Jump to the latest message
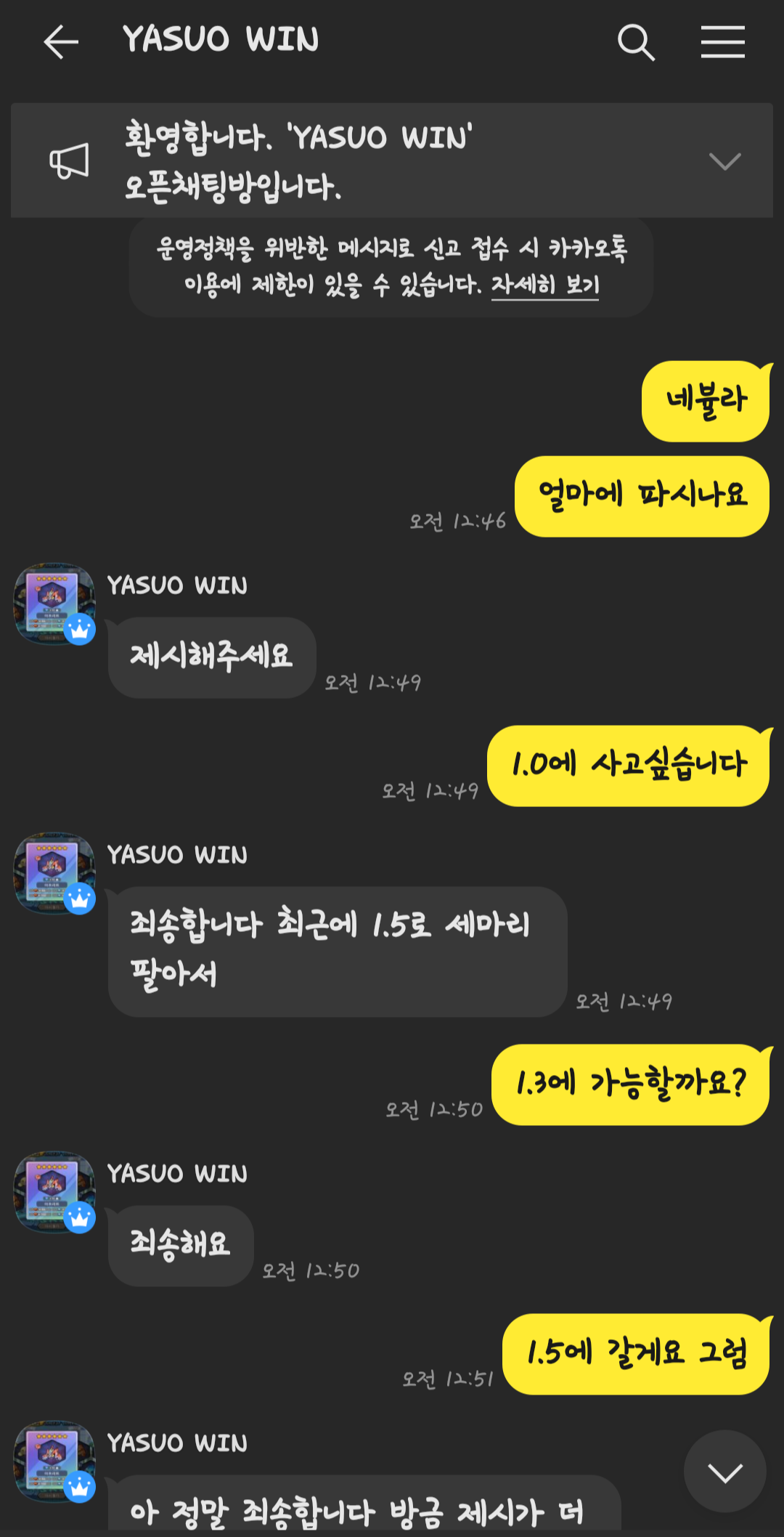This screenshot has height=1537, width=784. coord(724,1472)
